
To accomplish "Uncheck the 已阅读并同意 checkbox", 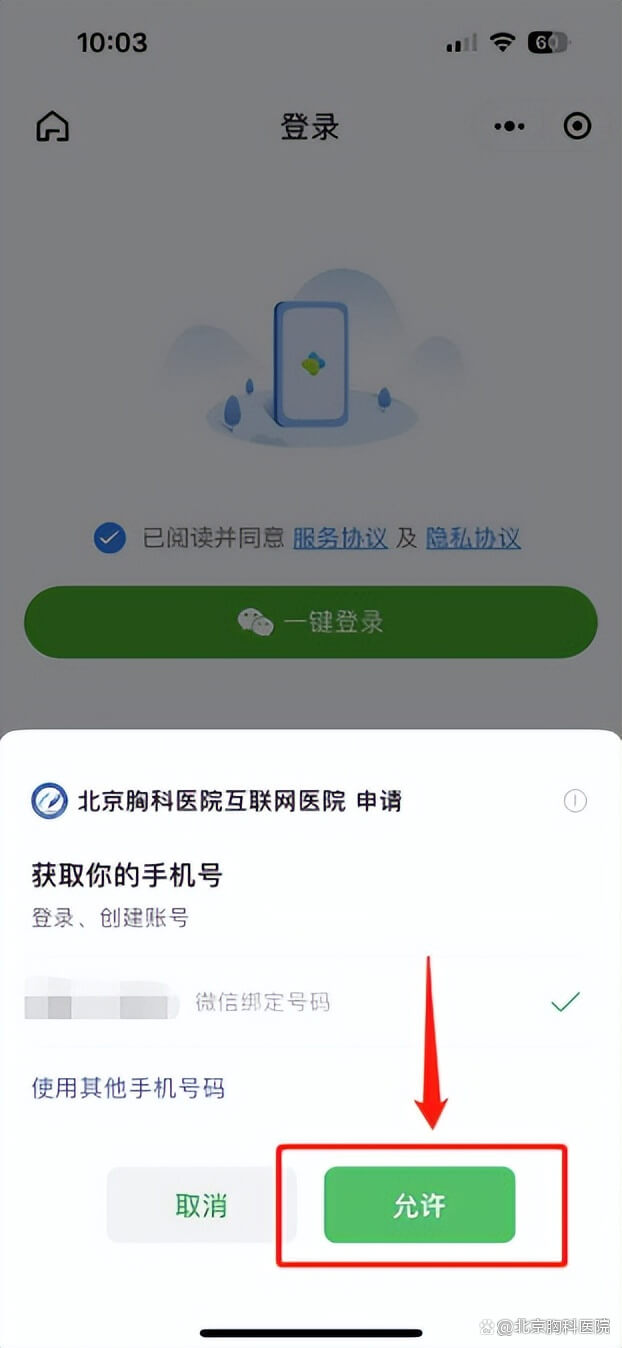I will tap(109, 539).
